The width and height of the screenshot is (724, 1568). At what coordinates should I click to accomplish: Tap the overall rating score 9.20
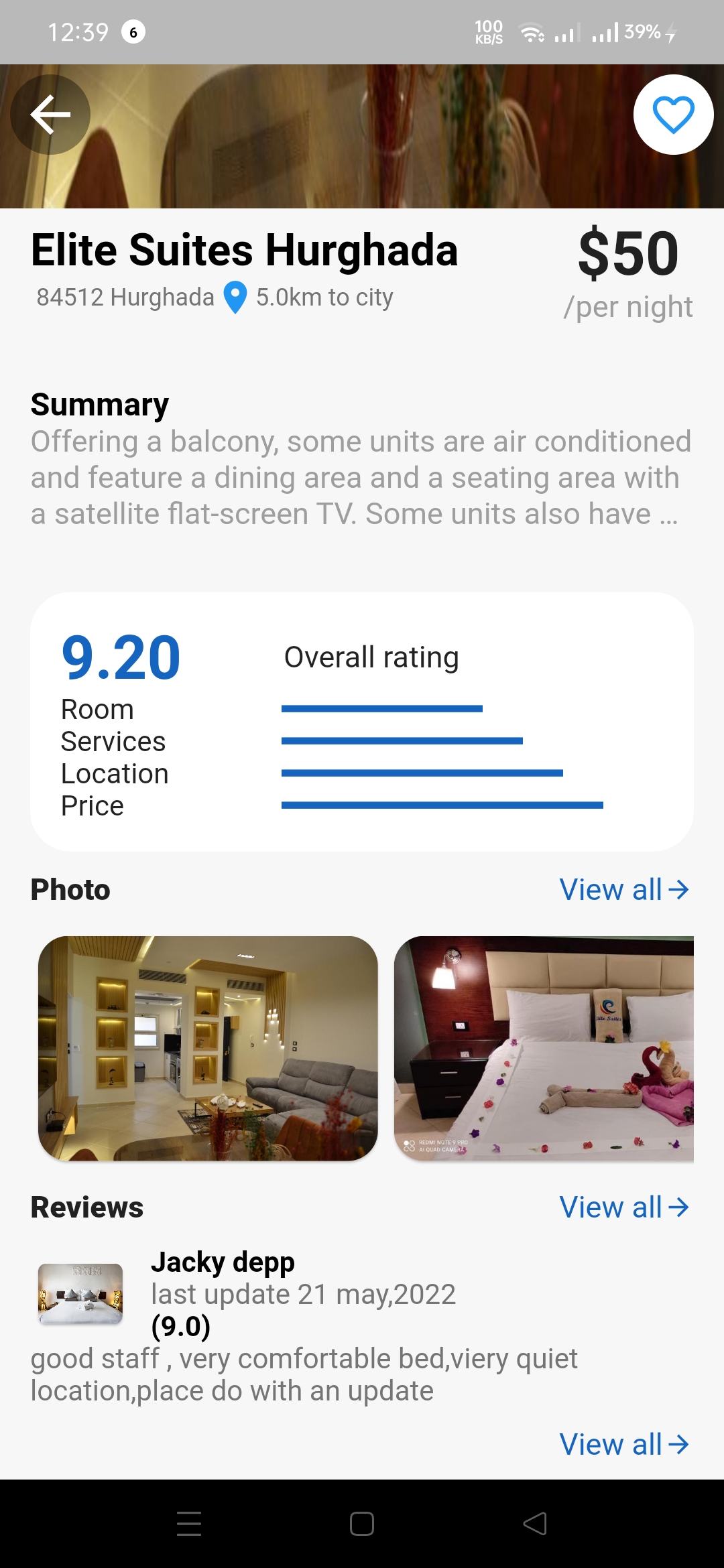pos(121,657)
